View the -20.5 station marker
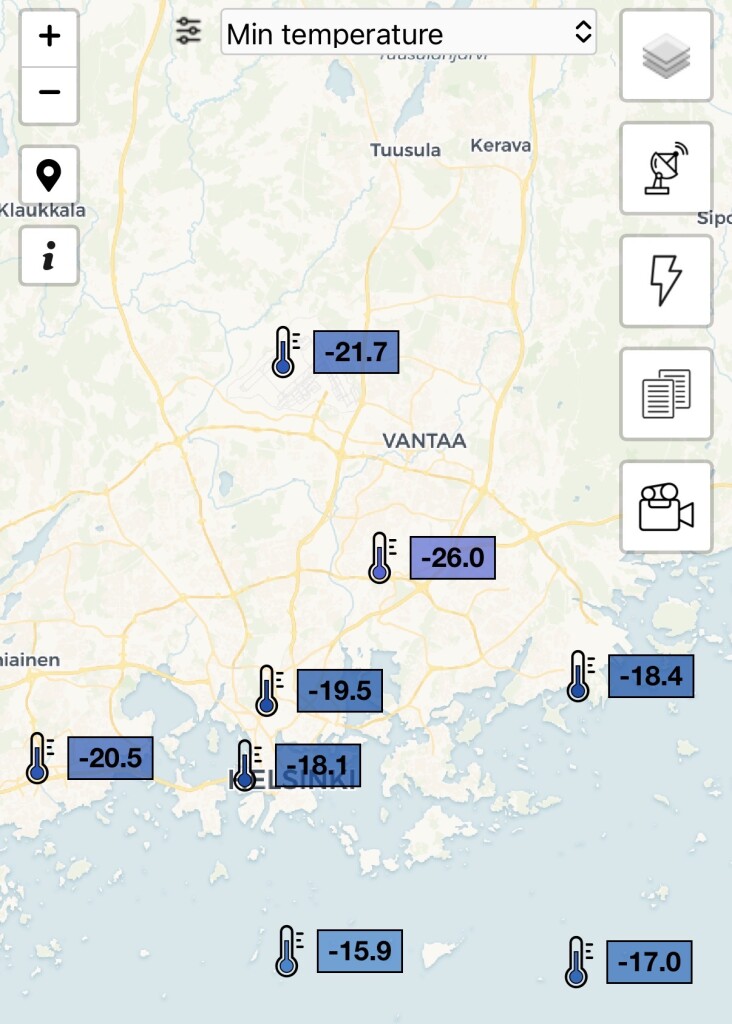 (110, 758)
